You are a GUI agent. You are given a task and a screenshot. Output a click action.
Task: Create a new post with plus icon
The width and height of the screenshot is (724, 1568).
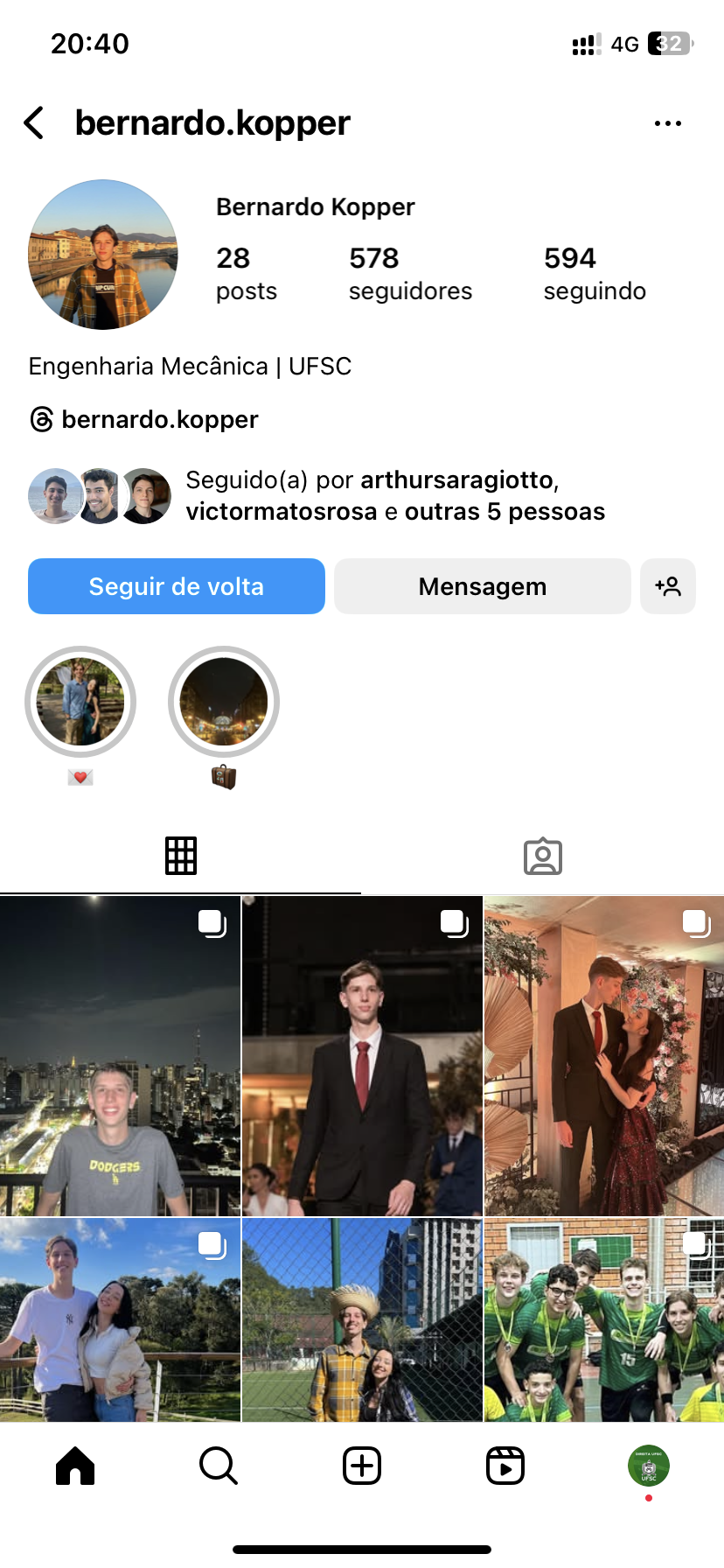coord(362,1466)
